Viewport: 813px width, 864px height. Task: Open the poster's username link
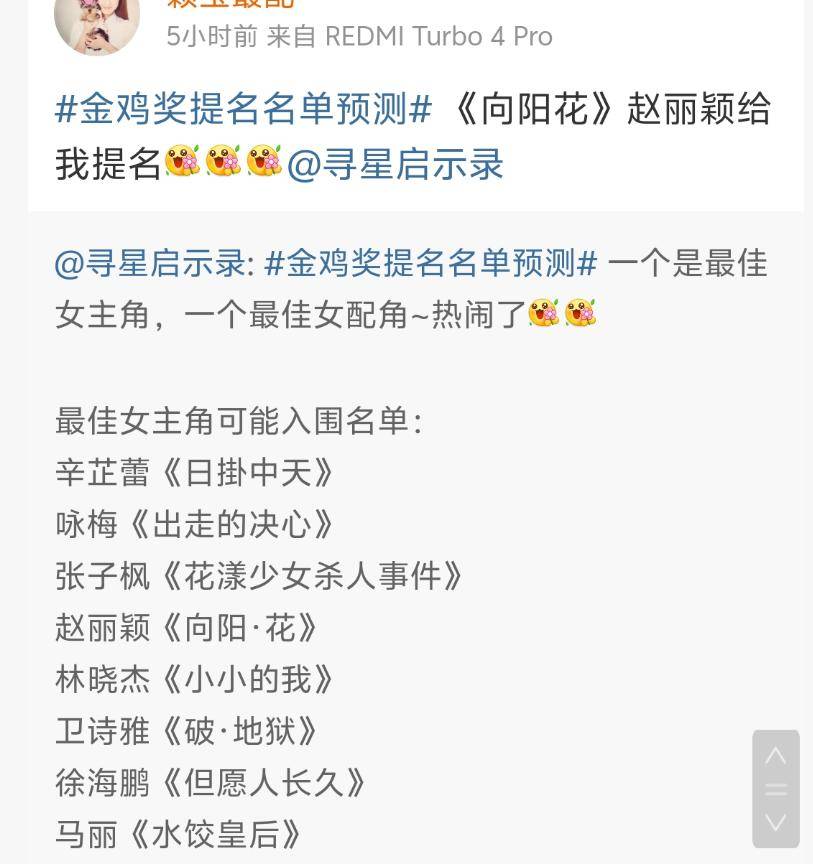point(231,4)
